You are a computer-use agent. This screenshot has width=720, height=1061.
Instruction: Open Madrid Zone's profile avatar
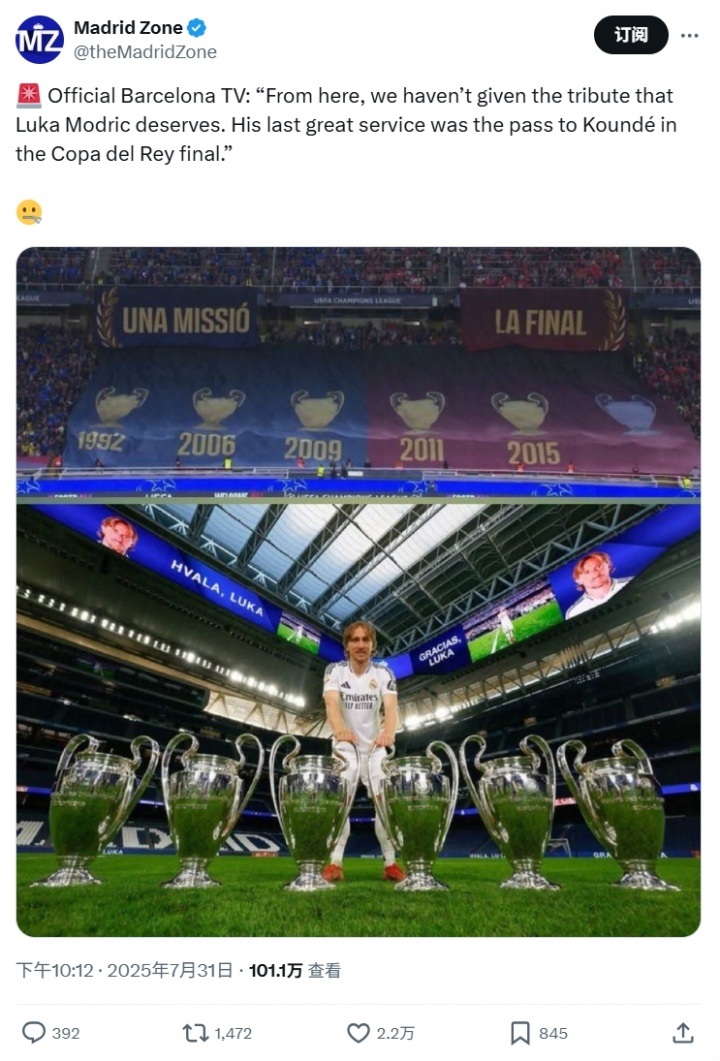point(40,40)
